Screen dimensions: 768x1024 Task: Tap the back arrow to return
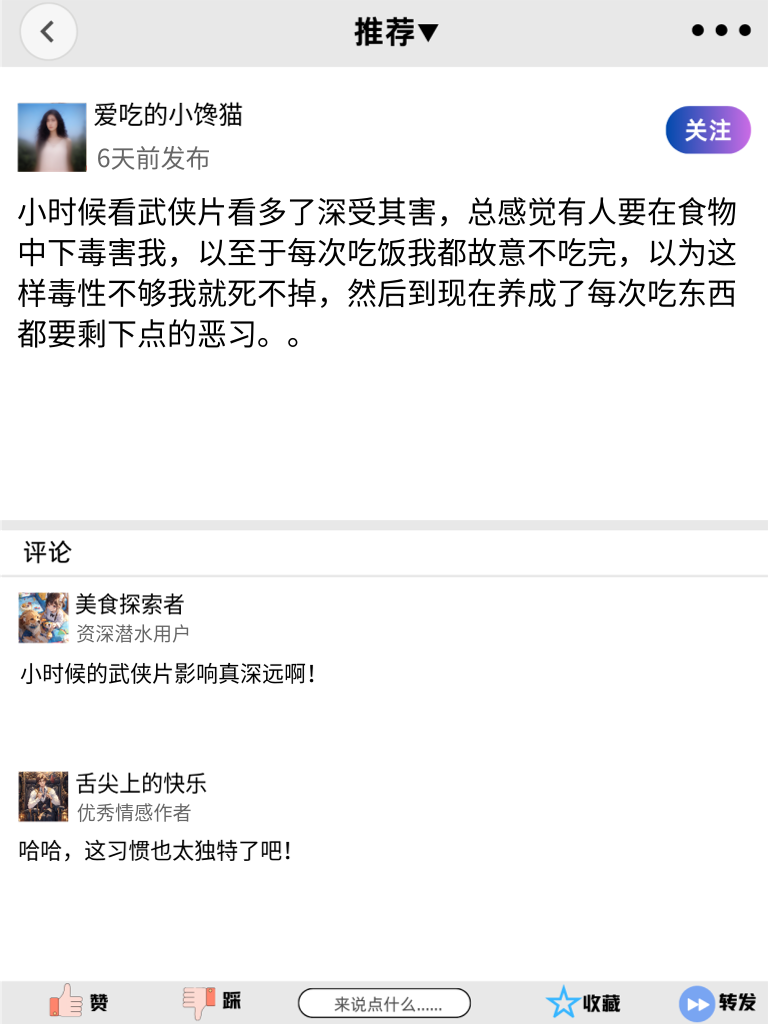pos(48,31)
